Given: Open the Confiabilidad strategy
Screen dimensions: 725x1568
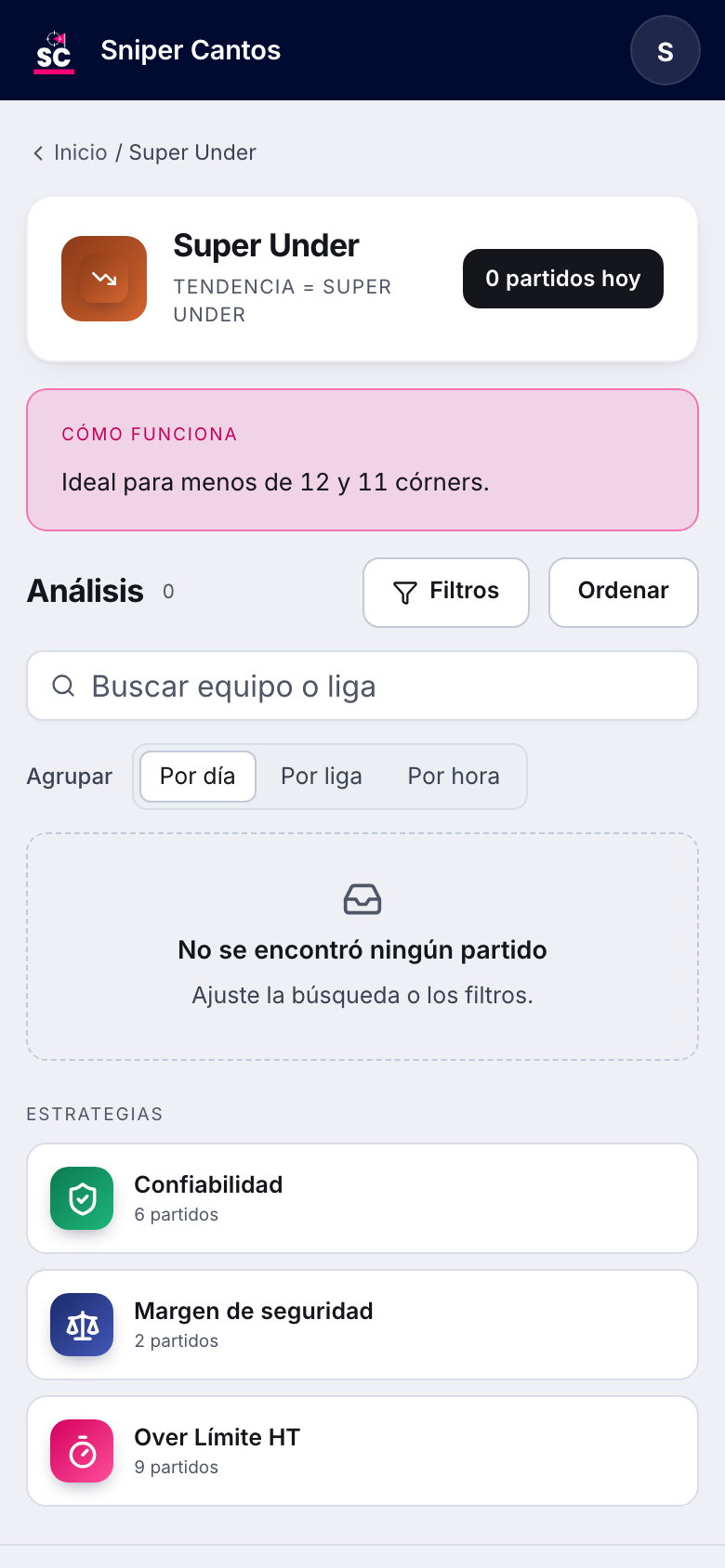Looking at the screenshot, I should [362, 1198].
